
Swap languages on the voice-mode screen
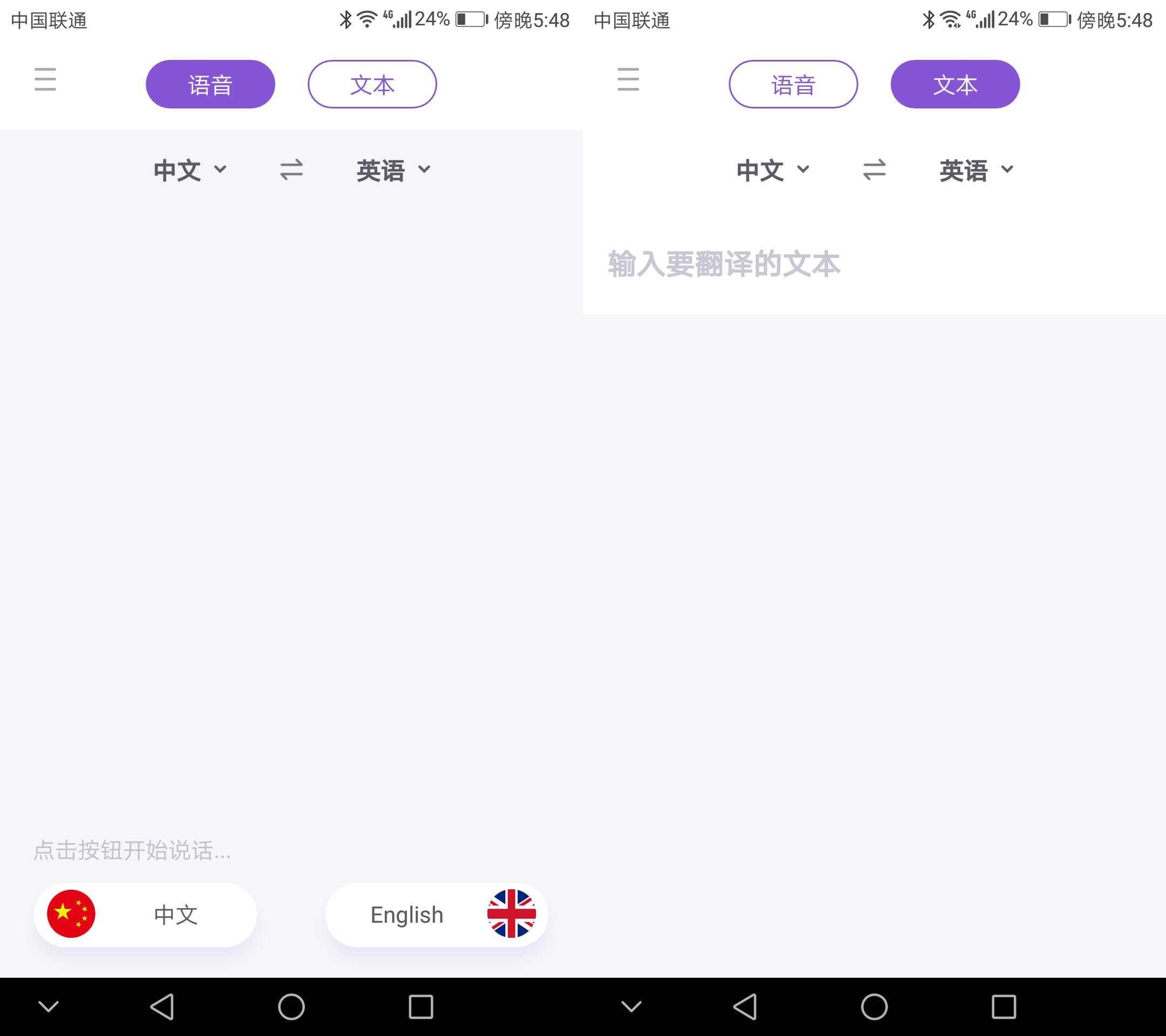(291, 170)
